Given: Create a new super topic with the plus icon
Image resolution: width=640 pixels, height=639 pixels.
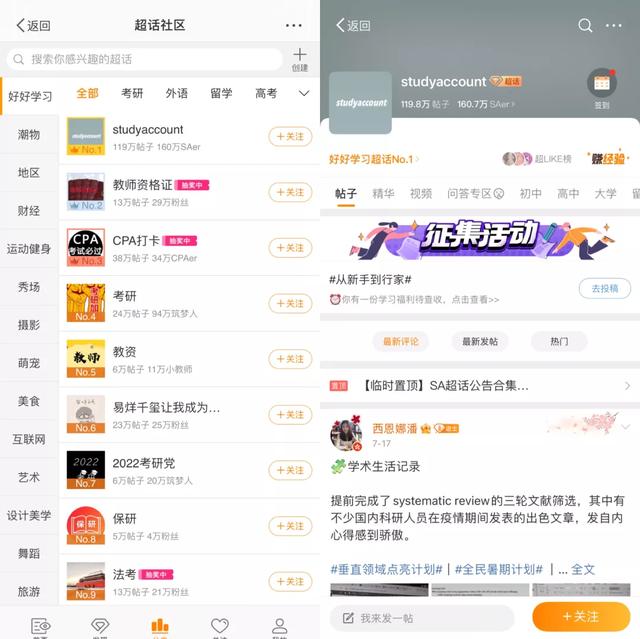Looking at the screenshot, I should (x=300, y=58).
